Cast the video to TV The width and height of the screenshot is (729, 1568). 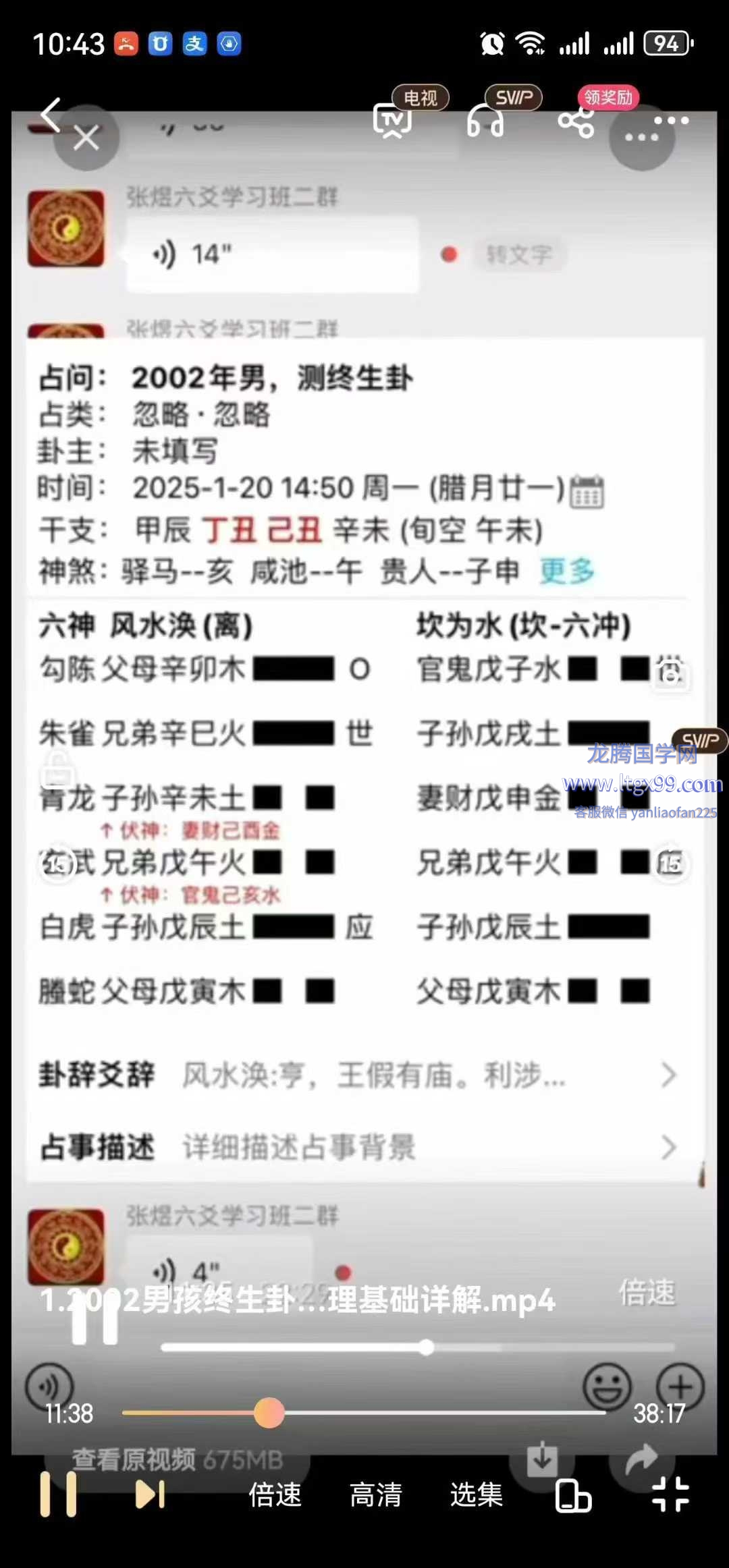[391, 121]
